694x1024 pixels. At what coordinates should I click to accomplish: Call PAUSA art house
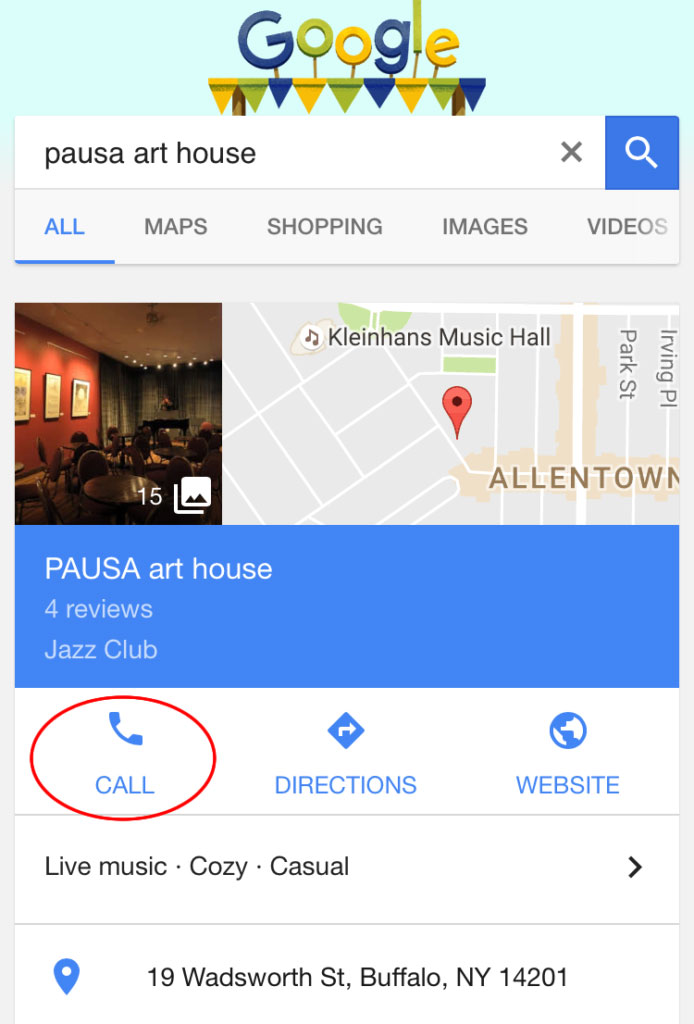tap(124, 756)
